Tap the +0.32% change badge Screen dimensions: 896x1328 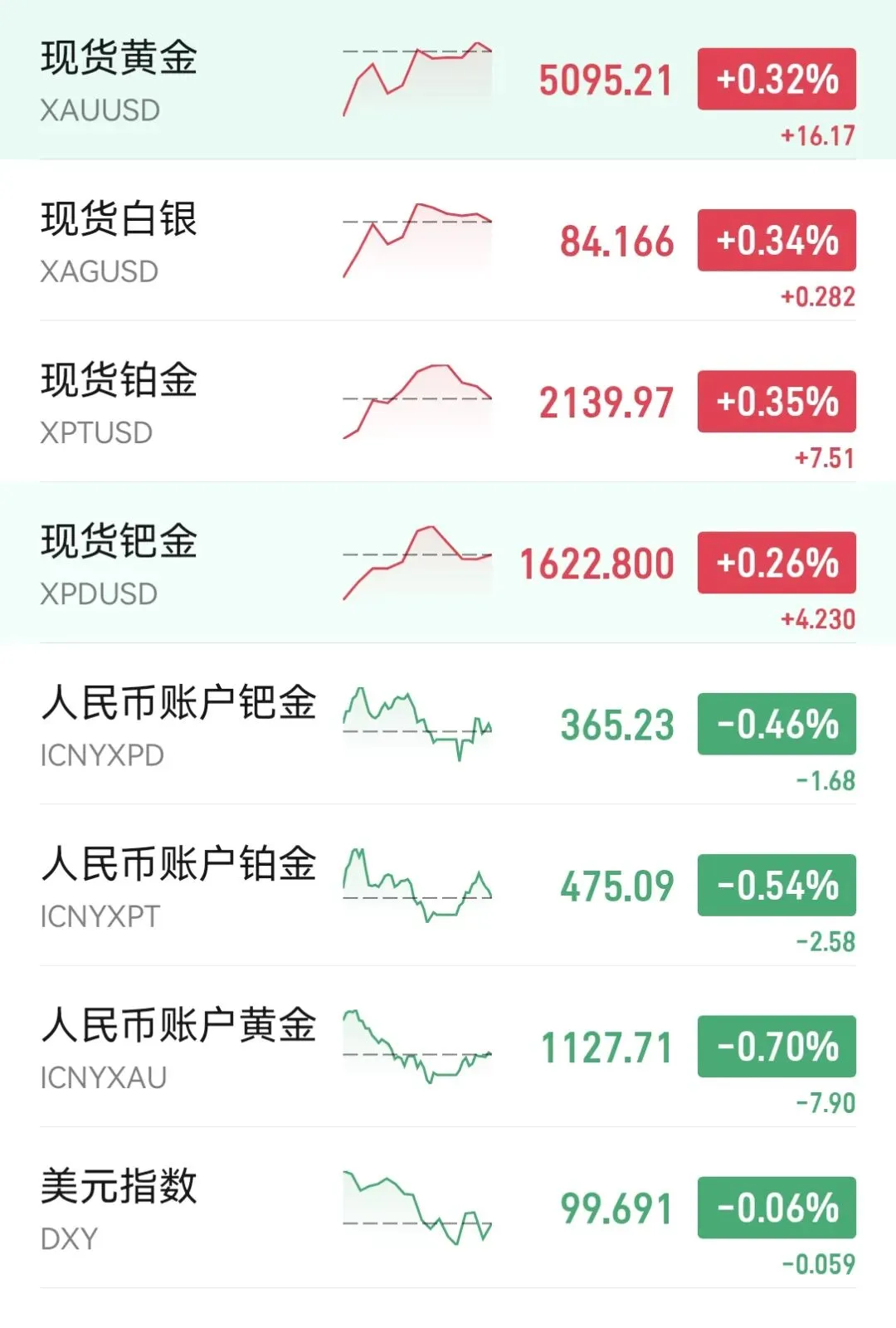(777, 80)
